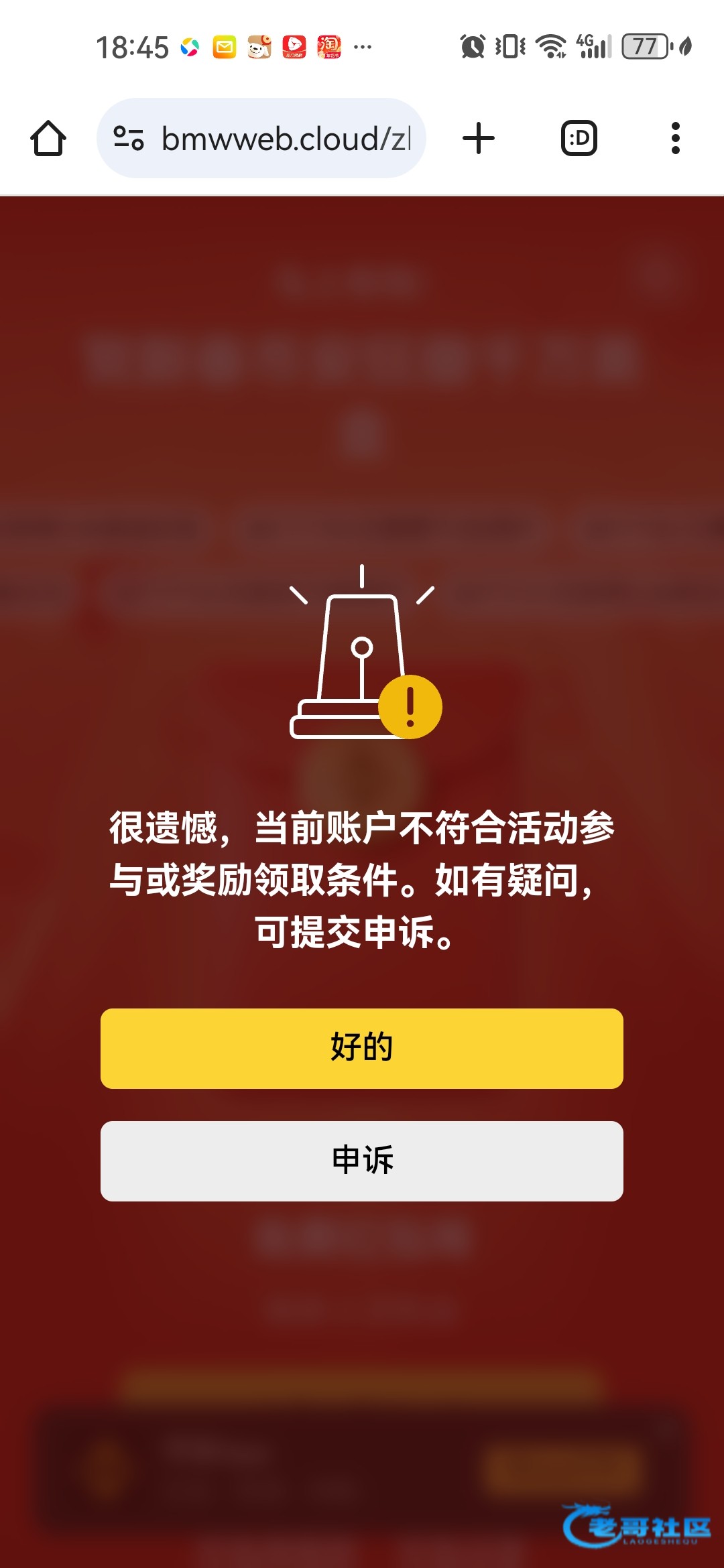The image size is (724, 1568).
Task: Confirm the dialog with the 好的 button
Action: pos(362,1048)
